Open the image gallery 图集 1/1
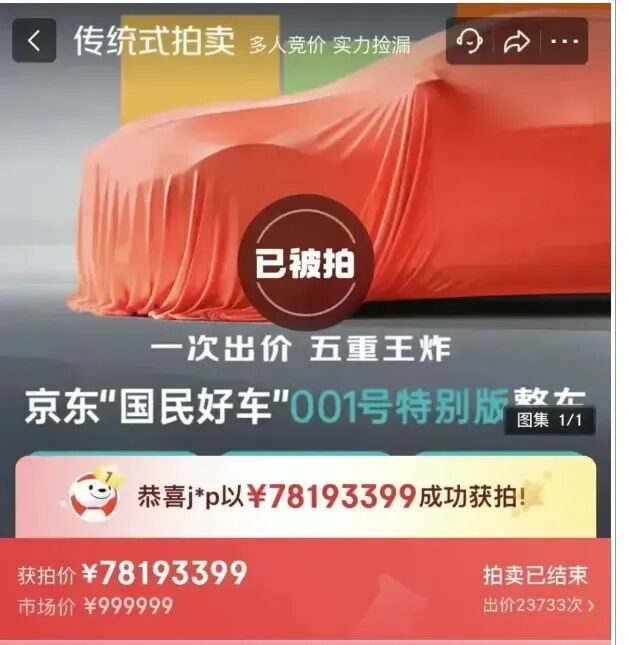630x645 pixels. click(x=549, y=420)
